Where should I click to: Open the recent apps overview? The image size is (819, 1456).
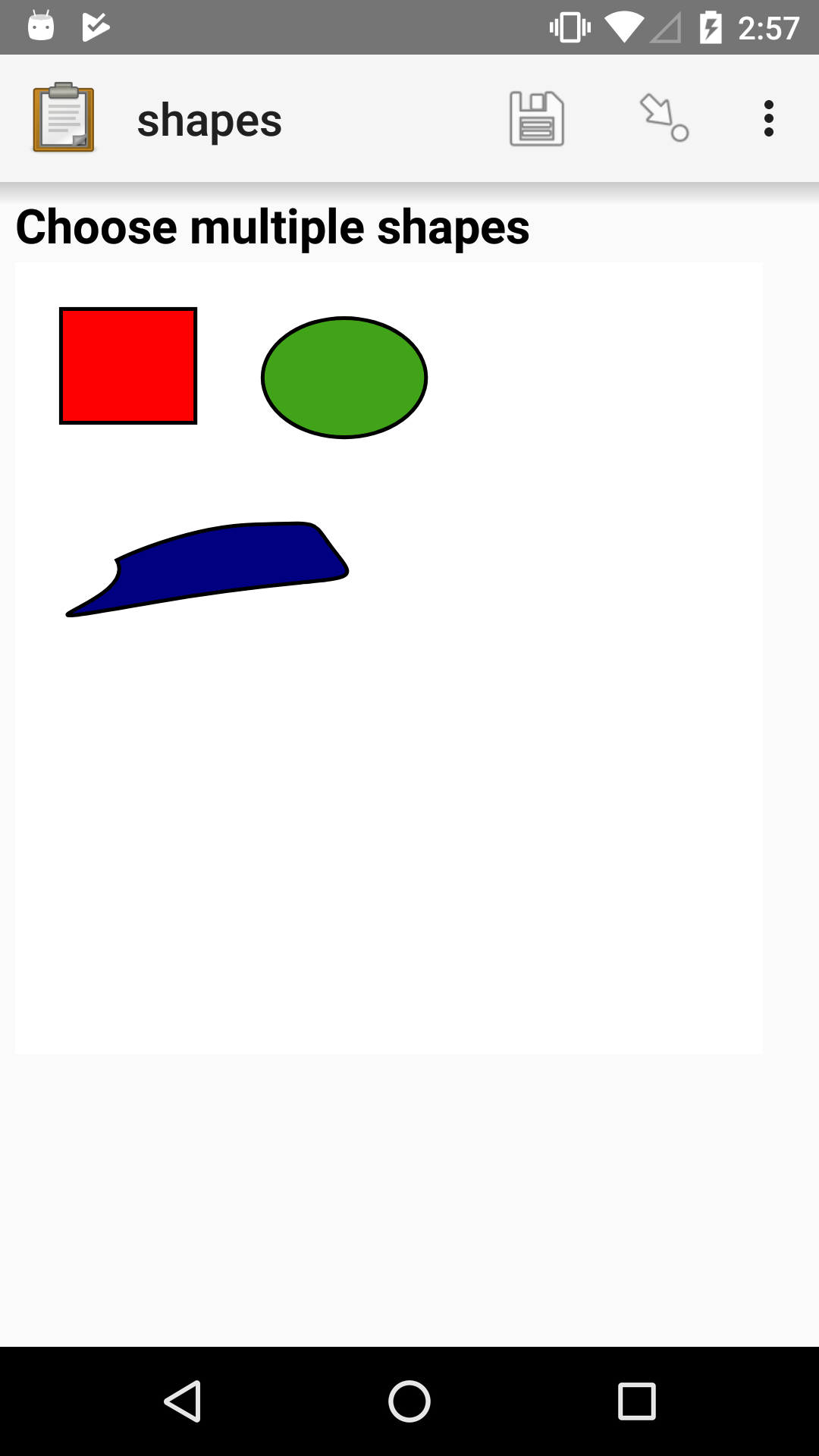(636, 1401)
